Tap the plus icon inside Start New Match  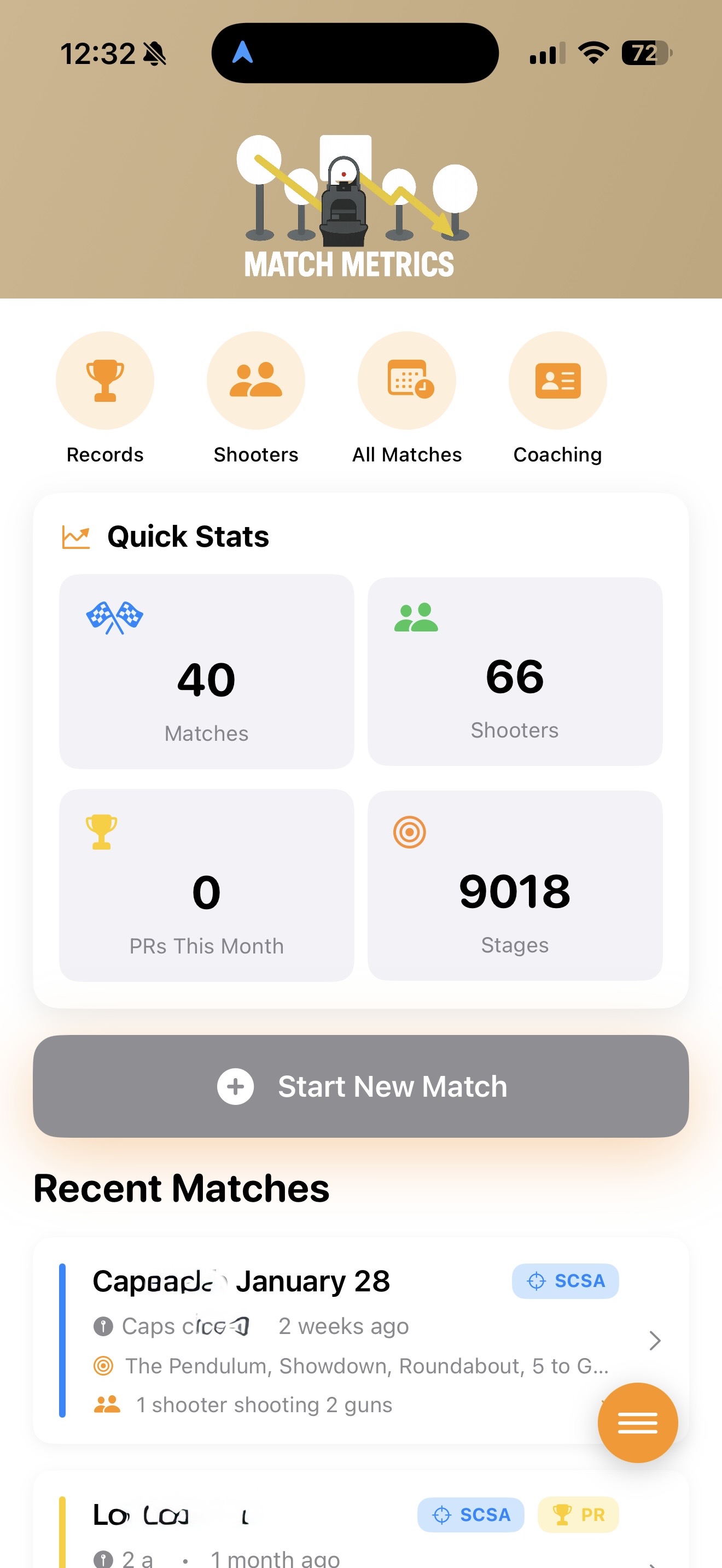click(234, 1085)
